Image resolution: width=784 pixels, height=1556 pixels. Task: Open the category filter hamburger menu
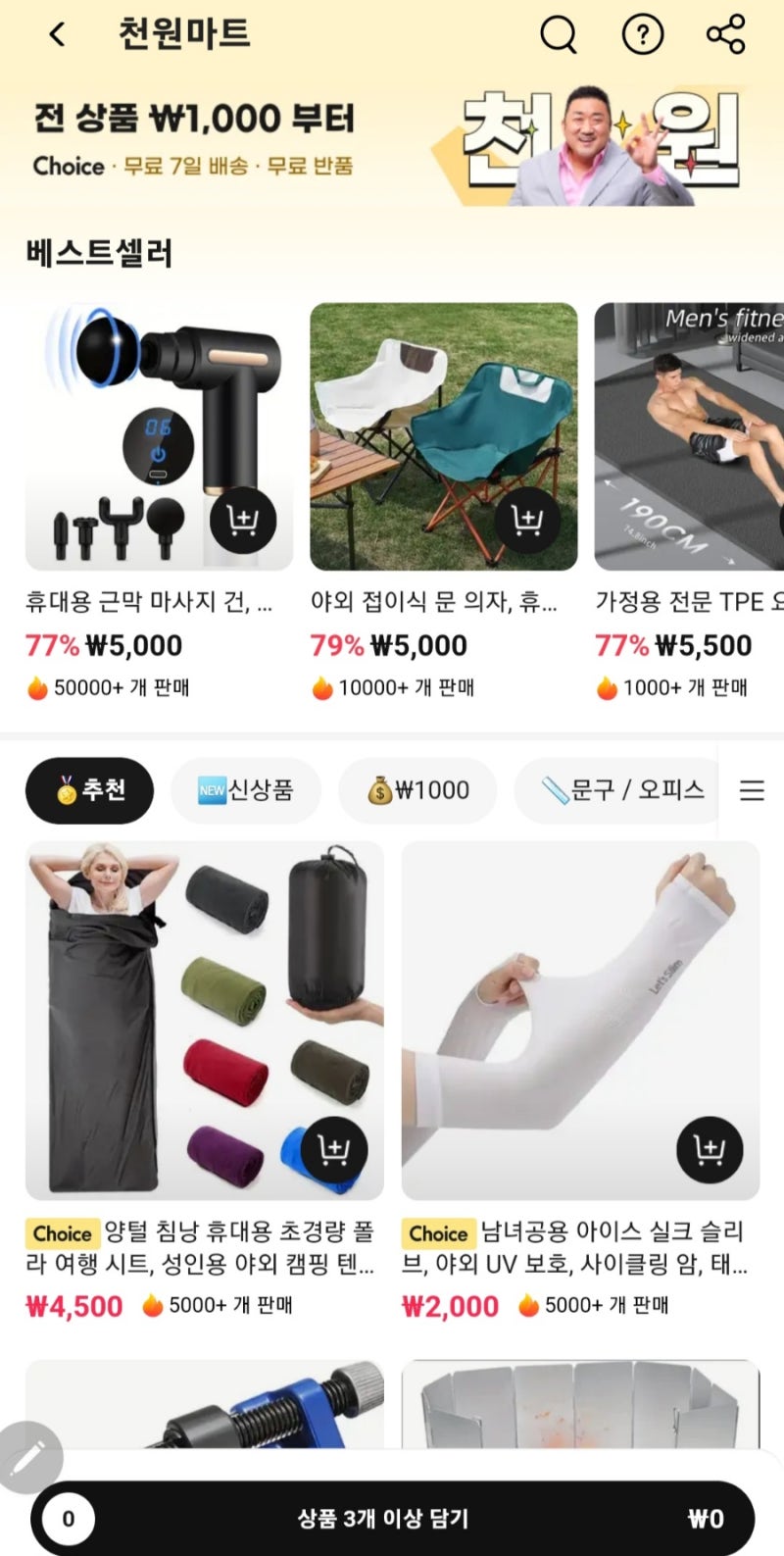pyautogui.click(x=751, y=790)
